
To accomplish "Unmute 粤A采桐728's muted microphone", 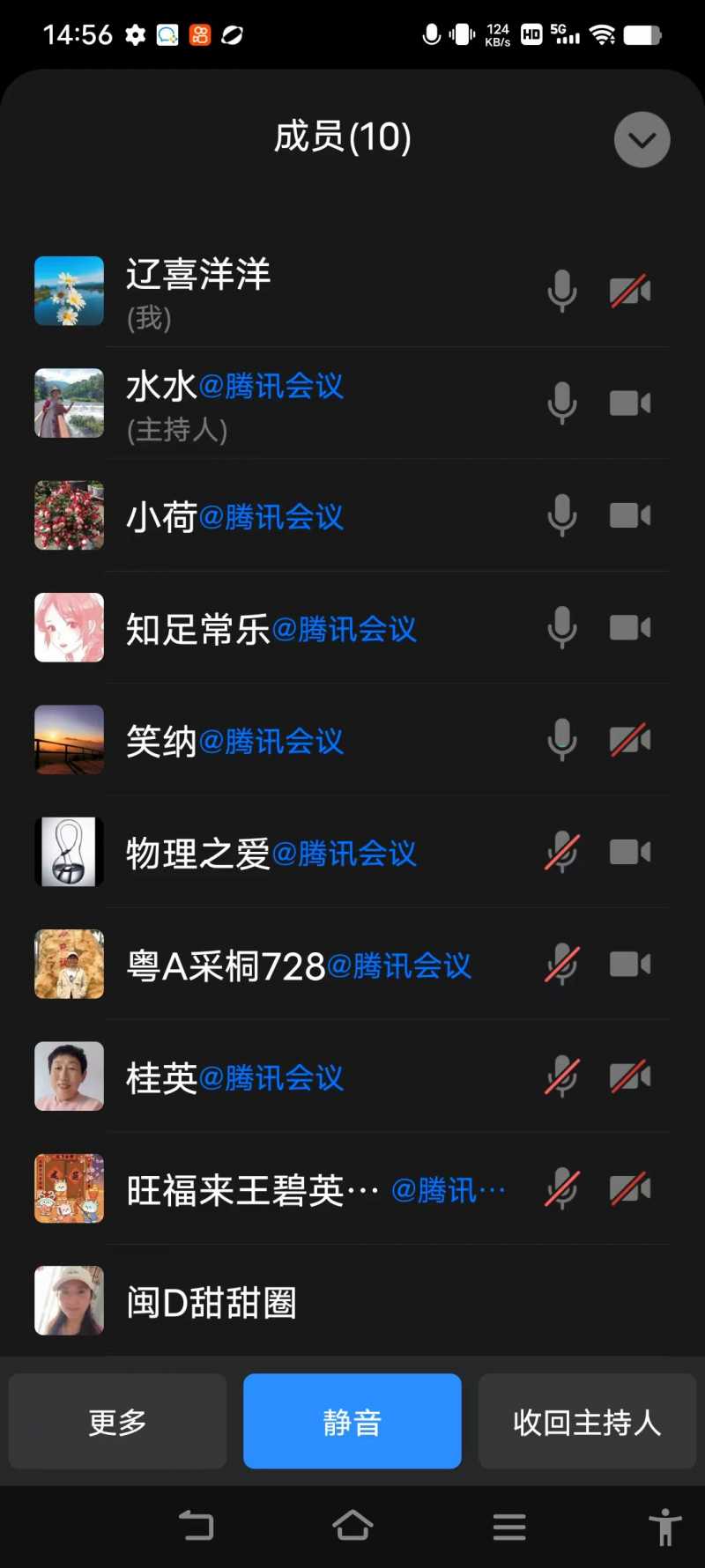I will [x=561, y=964].
